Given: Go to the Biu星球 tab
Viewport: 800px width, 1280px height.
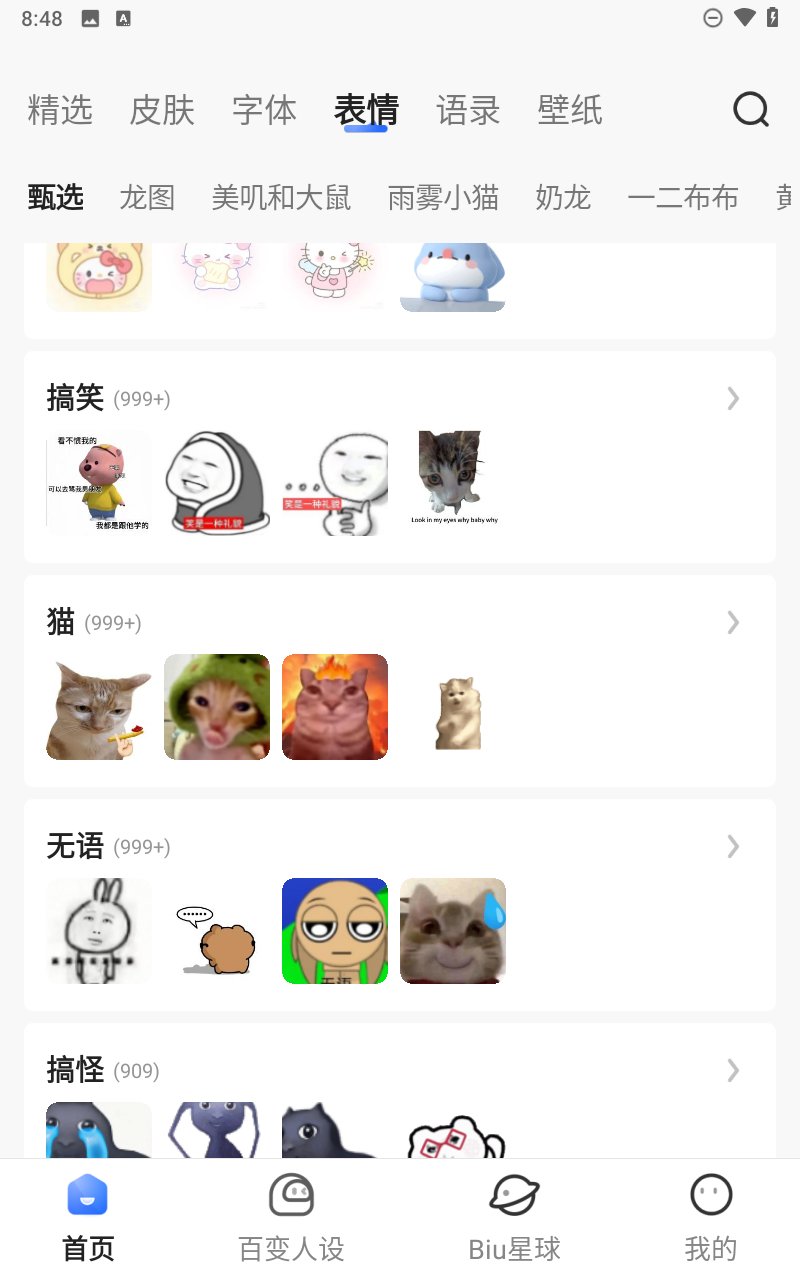Looking at the screenshot, I should 514,1218.
